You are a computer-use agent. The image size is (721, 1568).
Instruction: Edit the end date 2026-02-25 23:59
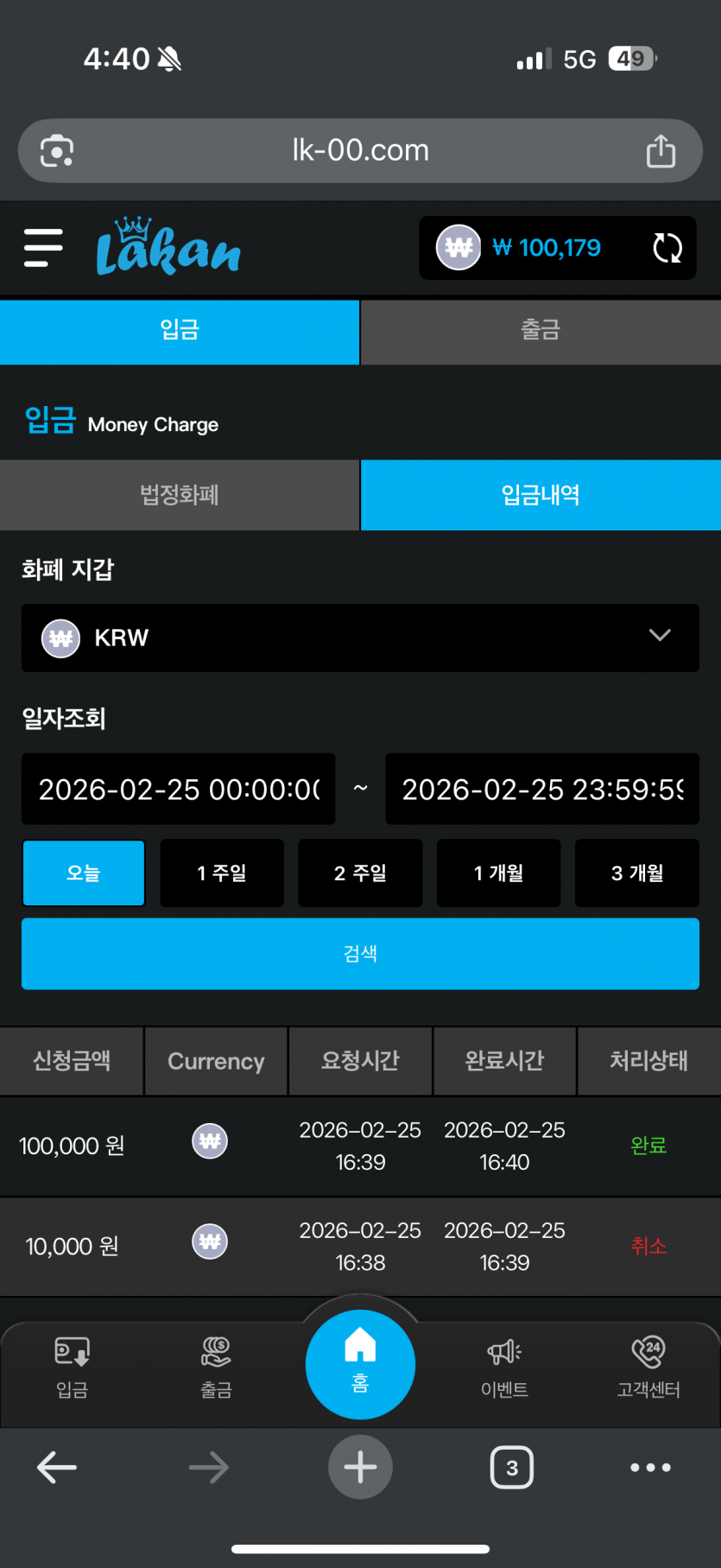pyautogui.click(x=542, y=789)
